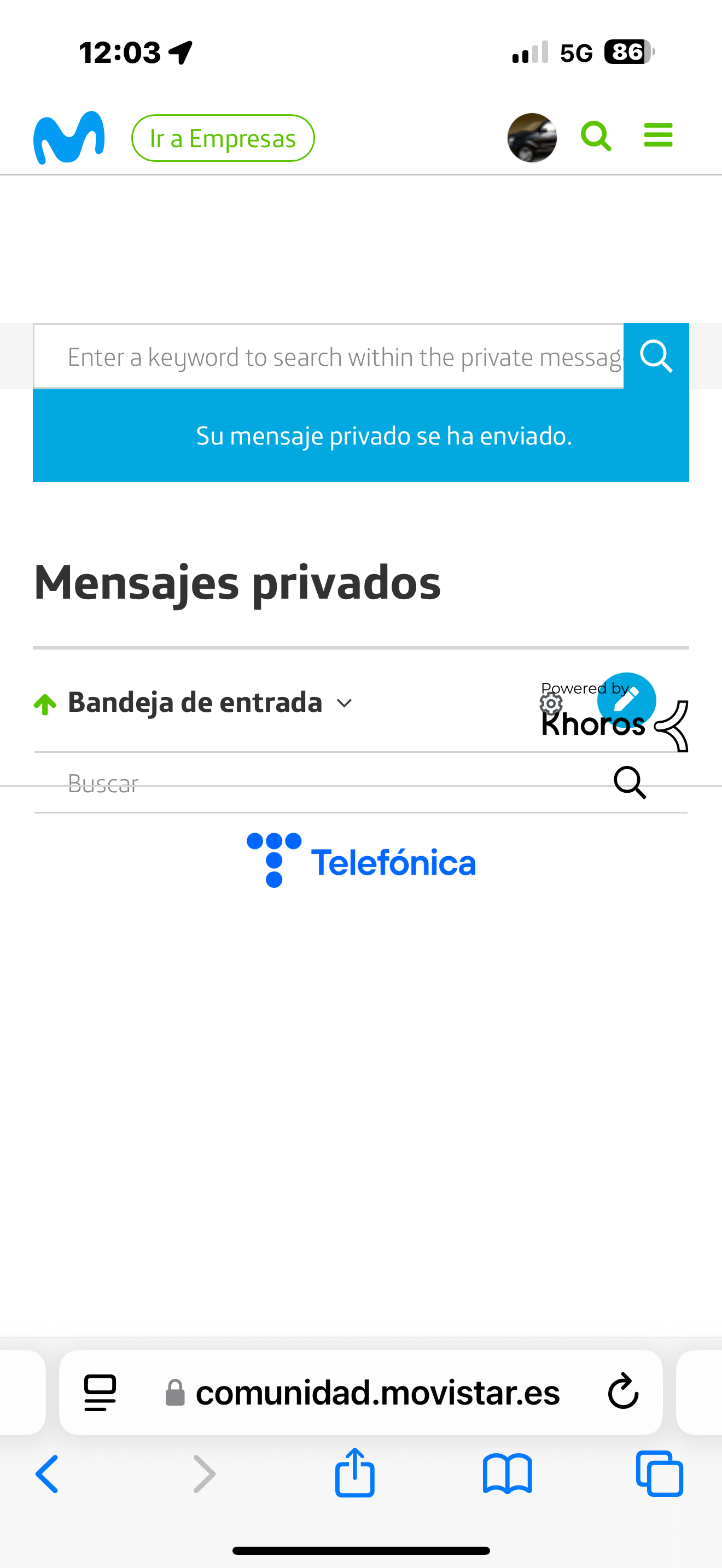Focus the private message keyword search field
The image size is (722, 1568).
[329, 356]
